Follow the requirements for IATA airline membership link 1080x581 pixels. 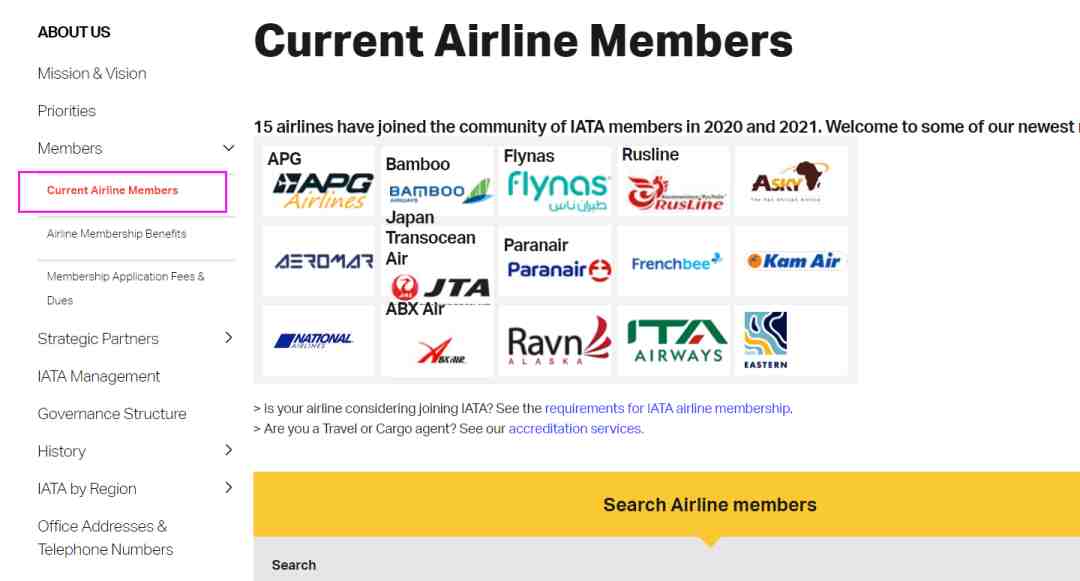(667, 409)
